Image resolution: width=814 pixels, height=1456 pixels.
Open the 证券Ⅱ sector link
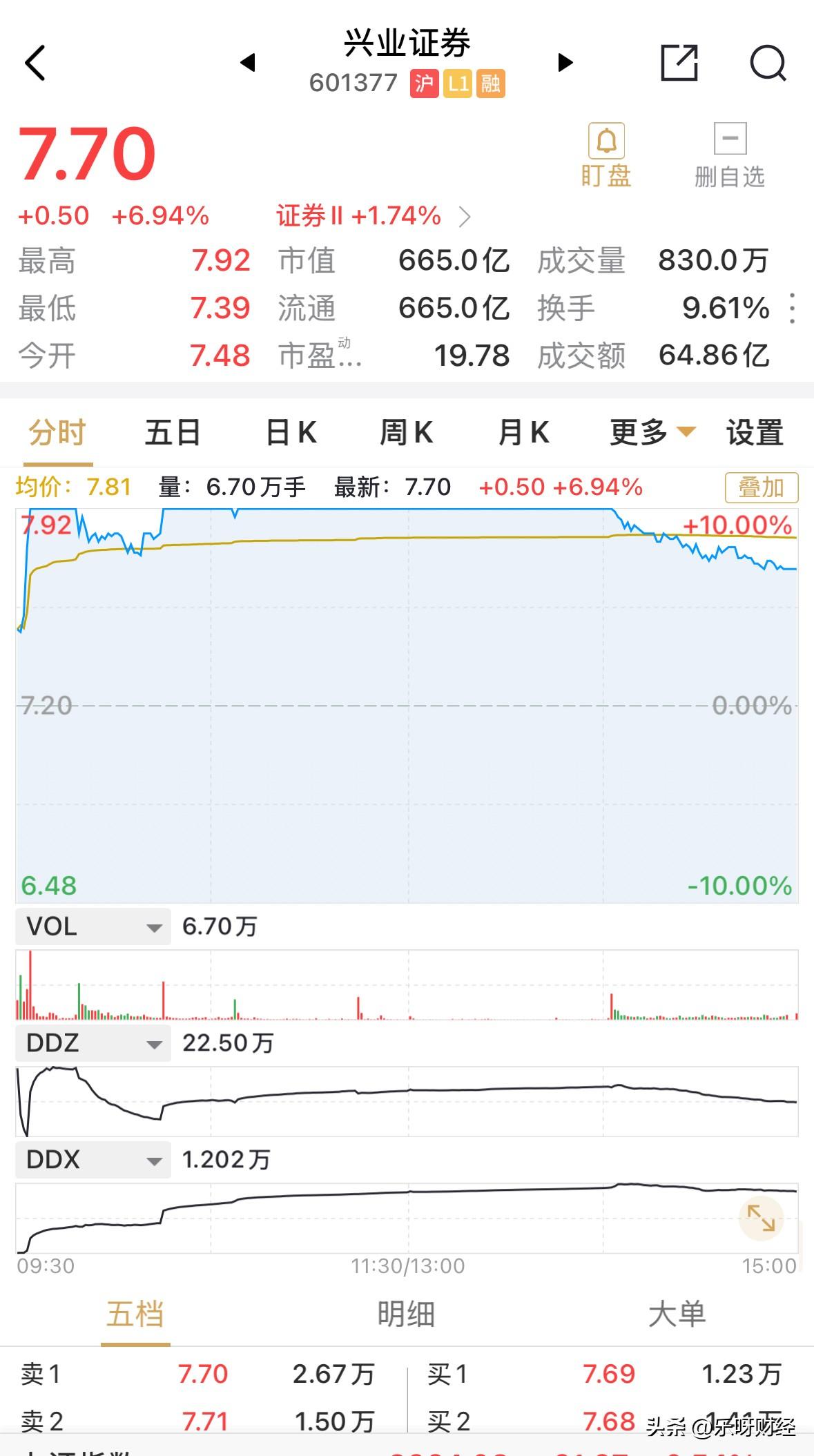(373, 216)
